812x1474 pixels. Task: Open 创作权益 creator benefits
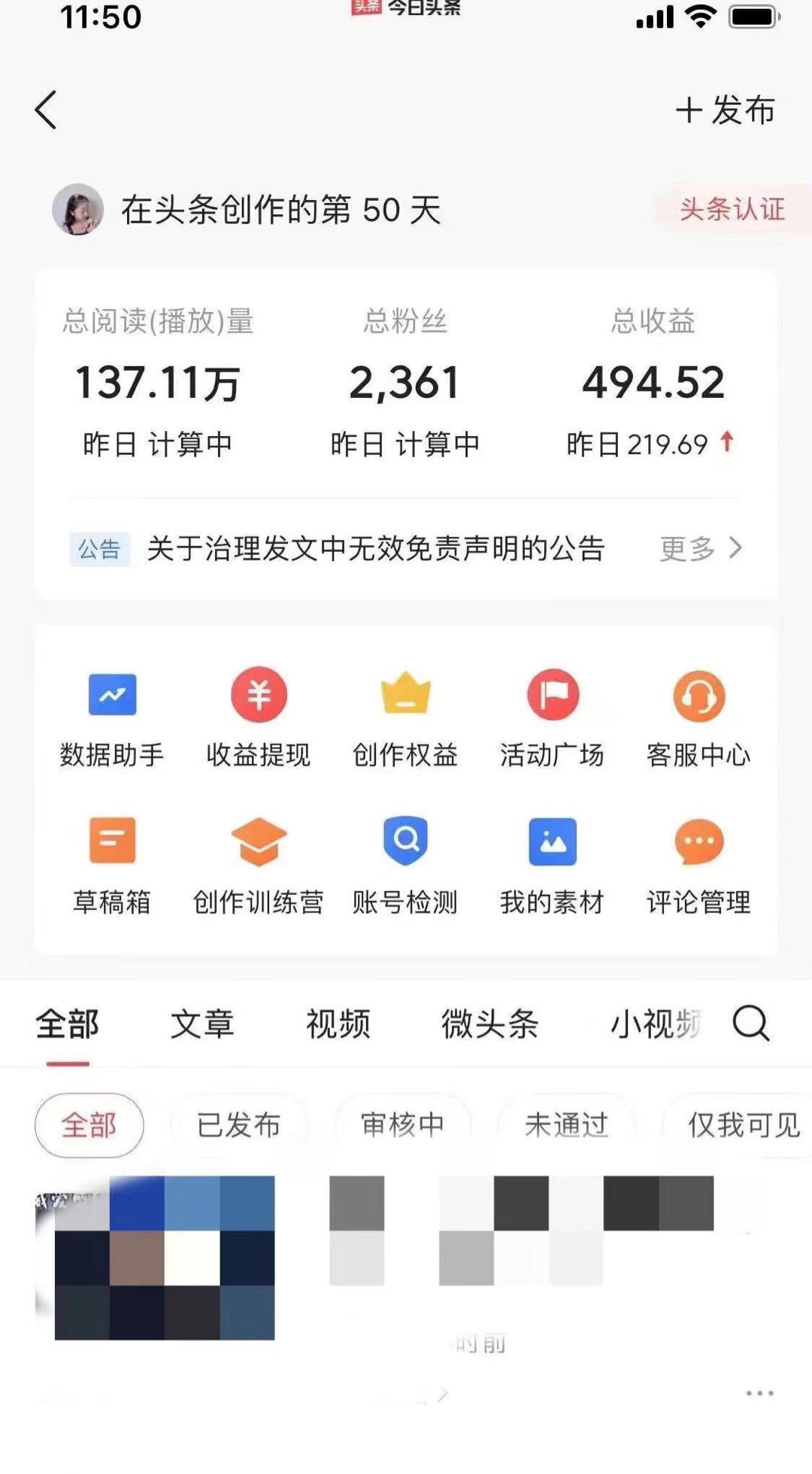click(x=405, y=716)
